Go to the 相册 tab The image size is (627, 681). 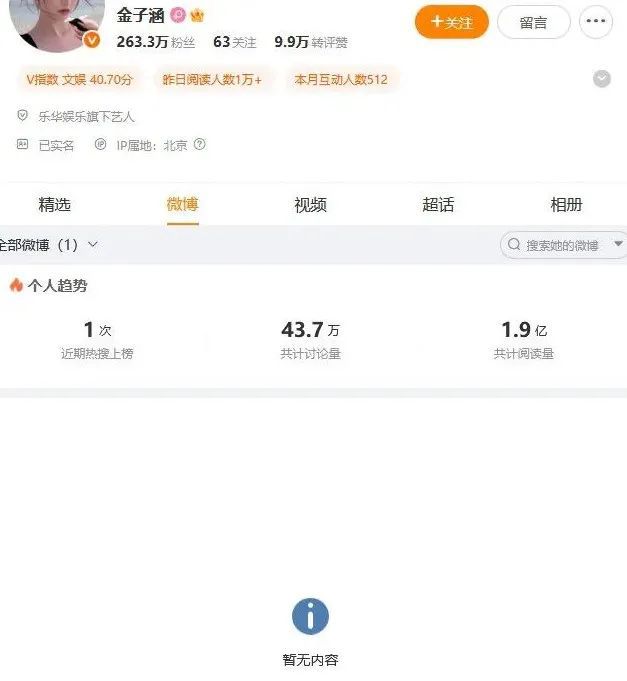point(566,205)
